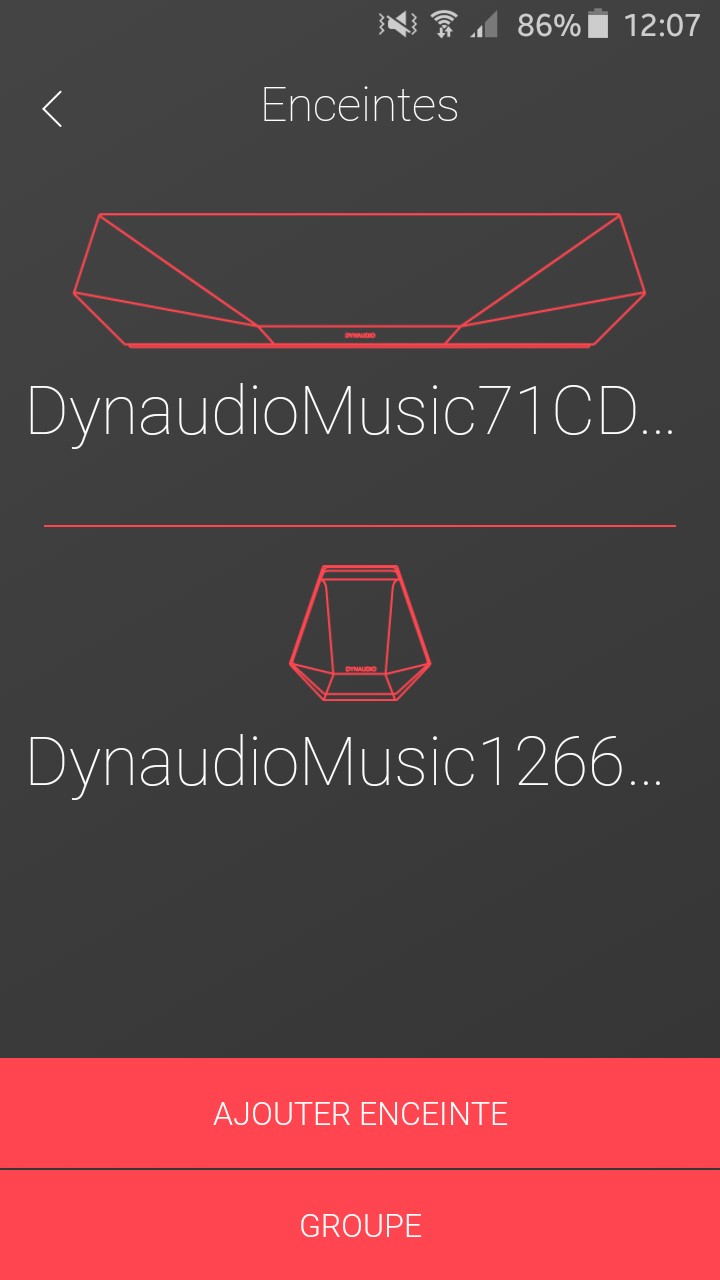Go back using the top-left arrow
The height and width of the screenshot is (1280, 720).
click(52, 108)
